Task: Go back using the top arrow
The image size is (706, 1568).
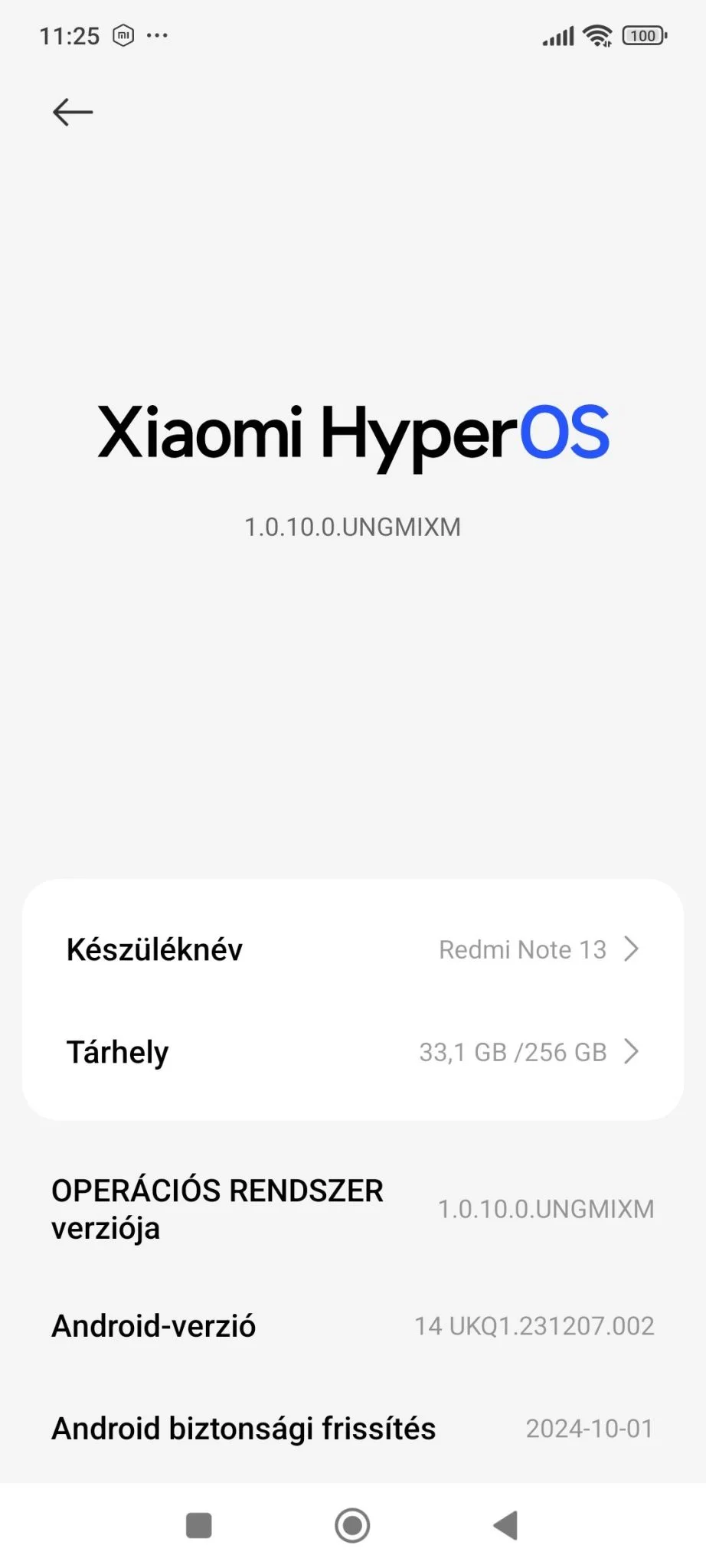Action: click(73, 112)
